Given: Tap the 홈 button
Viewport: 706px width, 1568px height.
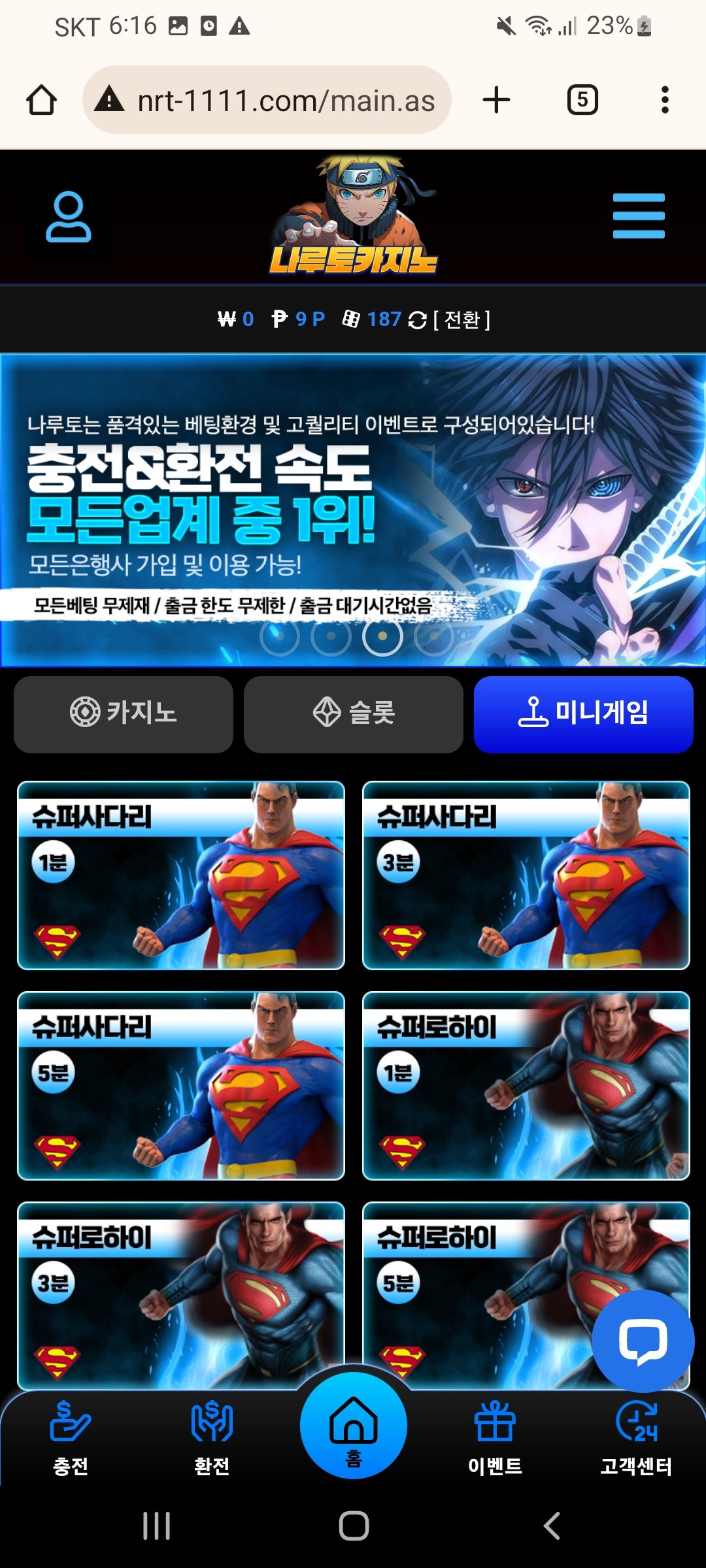Looking at the screenshot, I should [x=354, y=1426].
